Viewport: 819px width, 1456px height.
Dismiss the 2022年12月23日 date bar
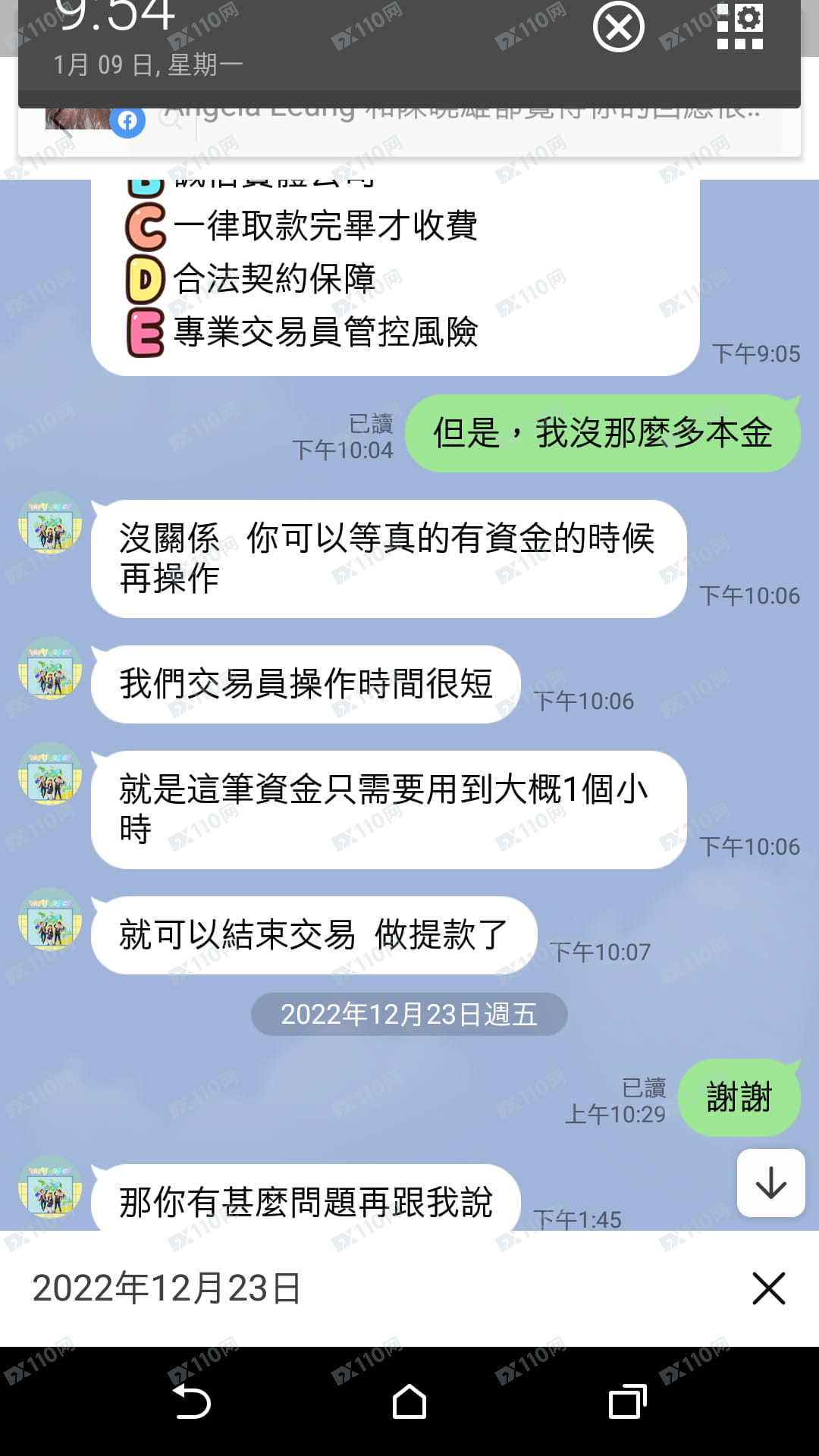pyautogui.click(x=768, y=1288)
